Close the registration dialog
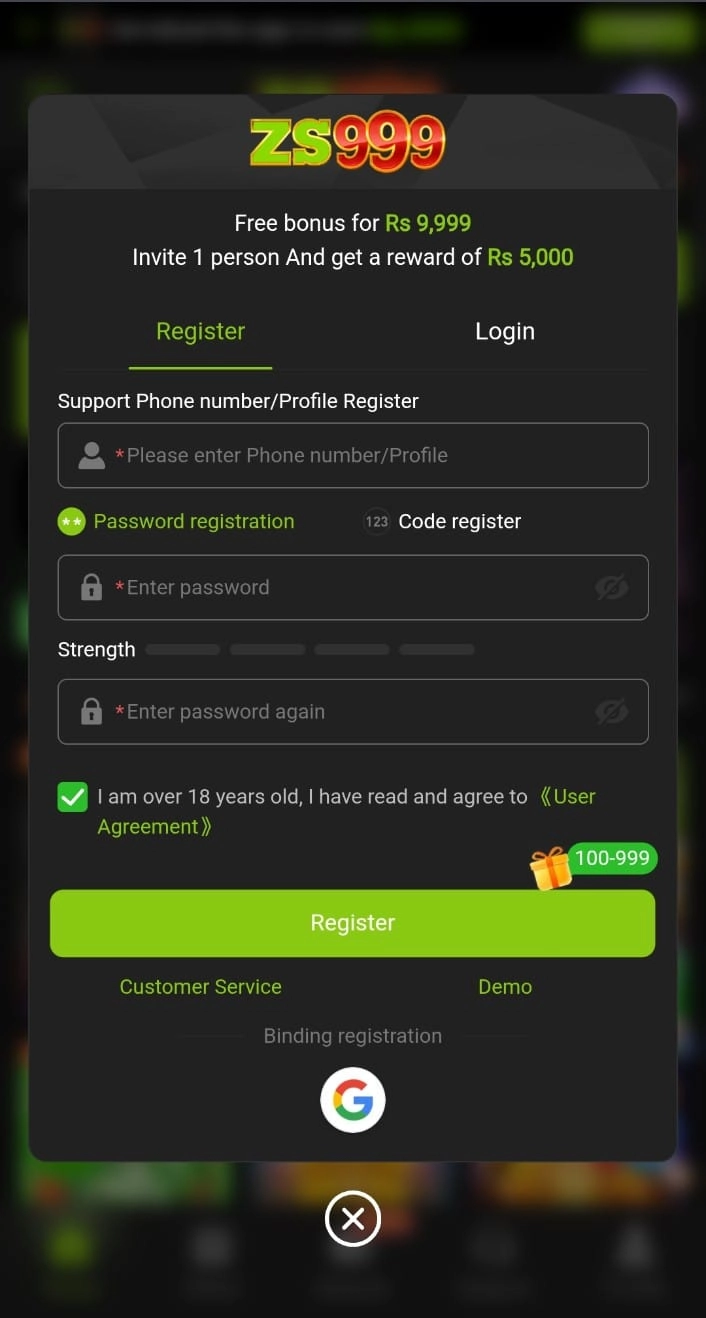Viewport: 706px width, 1318px height. tap(352, 1218)
